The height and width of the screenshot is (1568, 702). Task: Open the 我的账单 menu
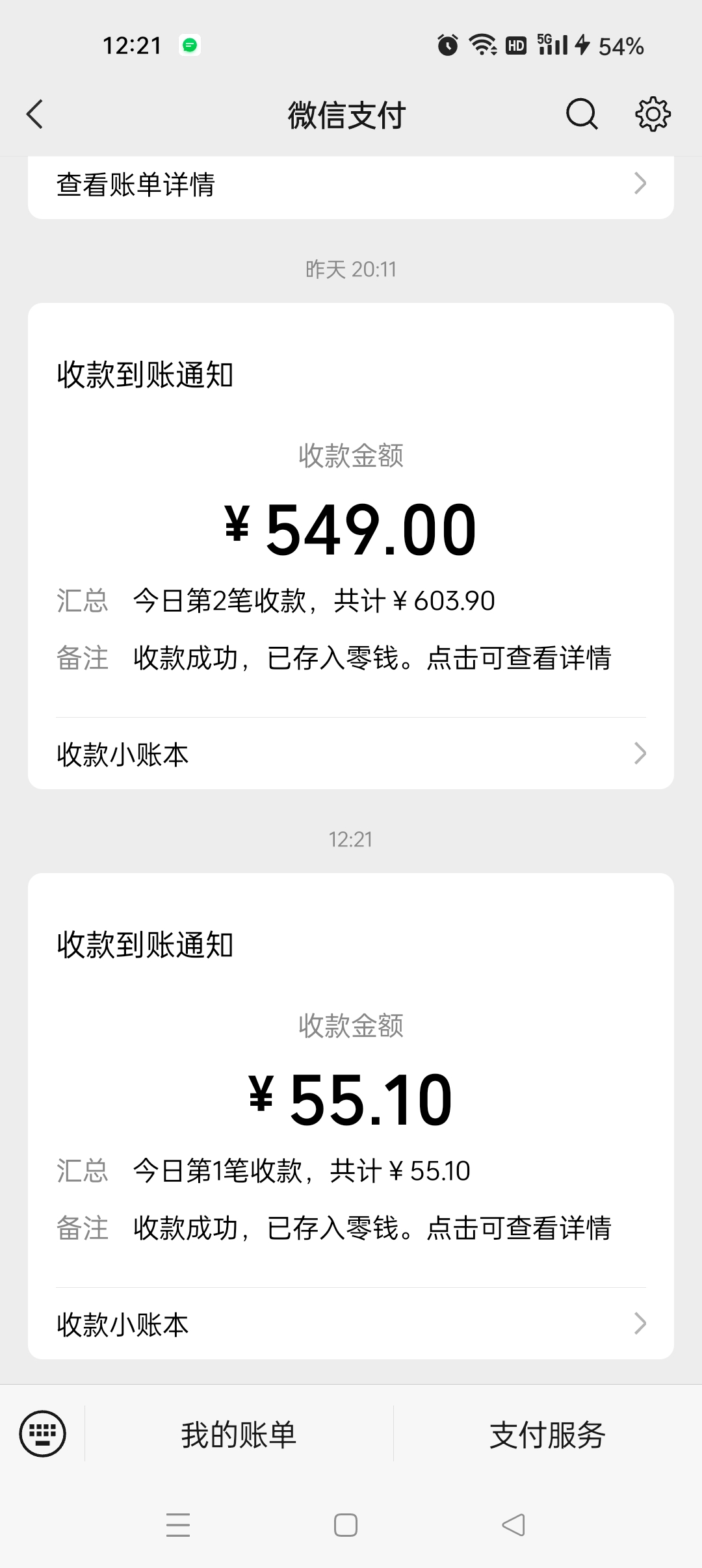click(x=239, y=1435)
